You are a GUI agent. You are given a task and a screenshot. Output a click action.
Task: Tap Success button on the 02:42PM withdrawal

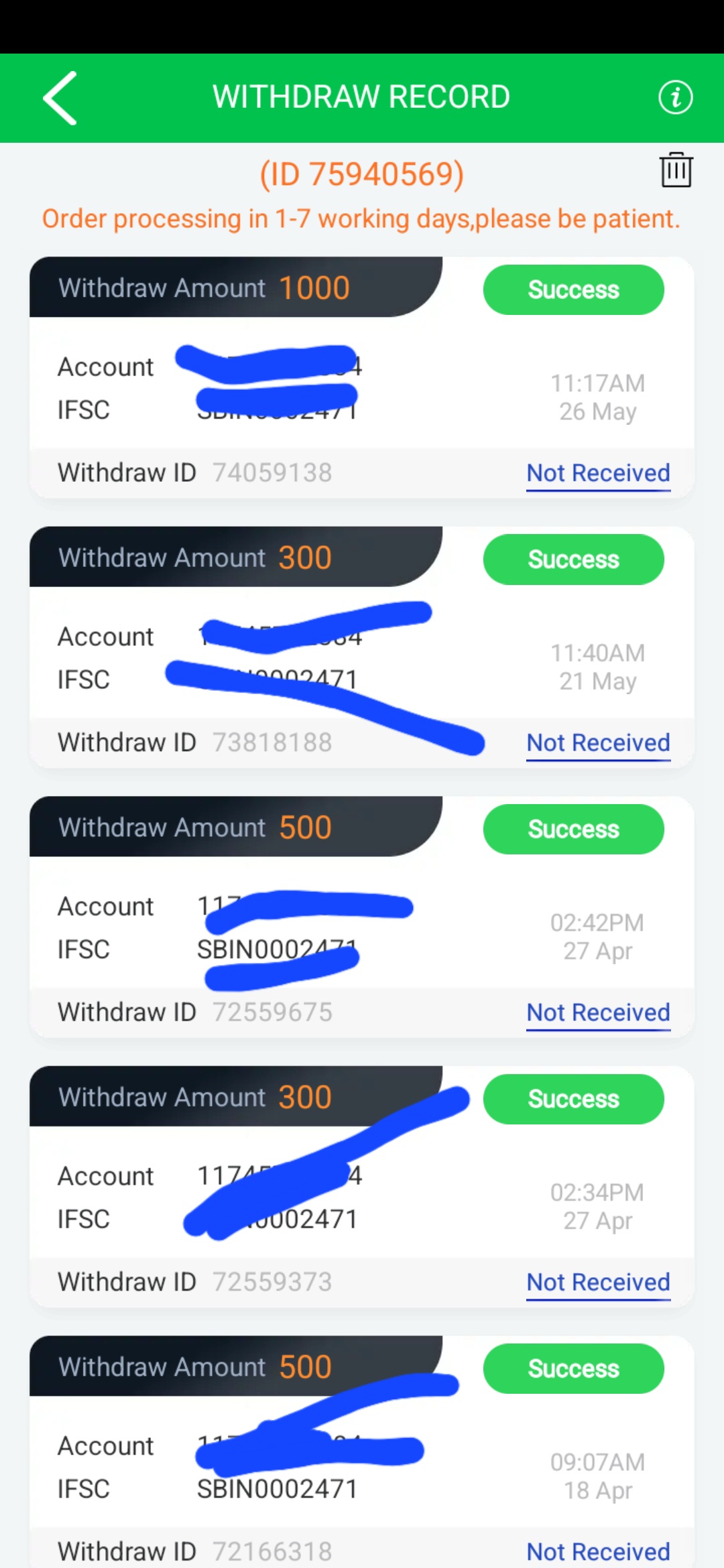[574, 829]
